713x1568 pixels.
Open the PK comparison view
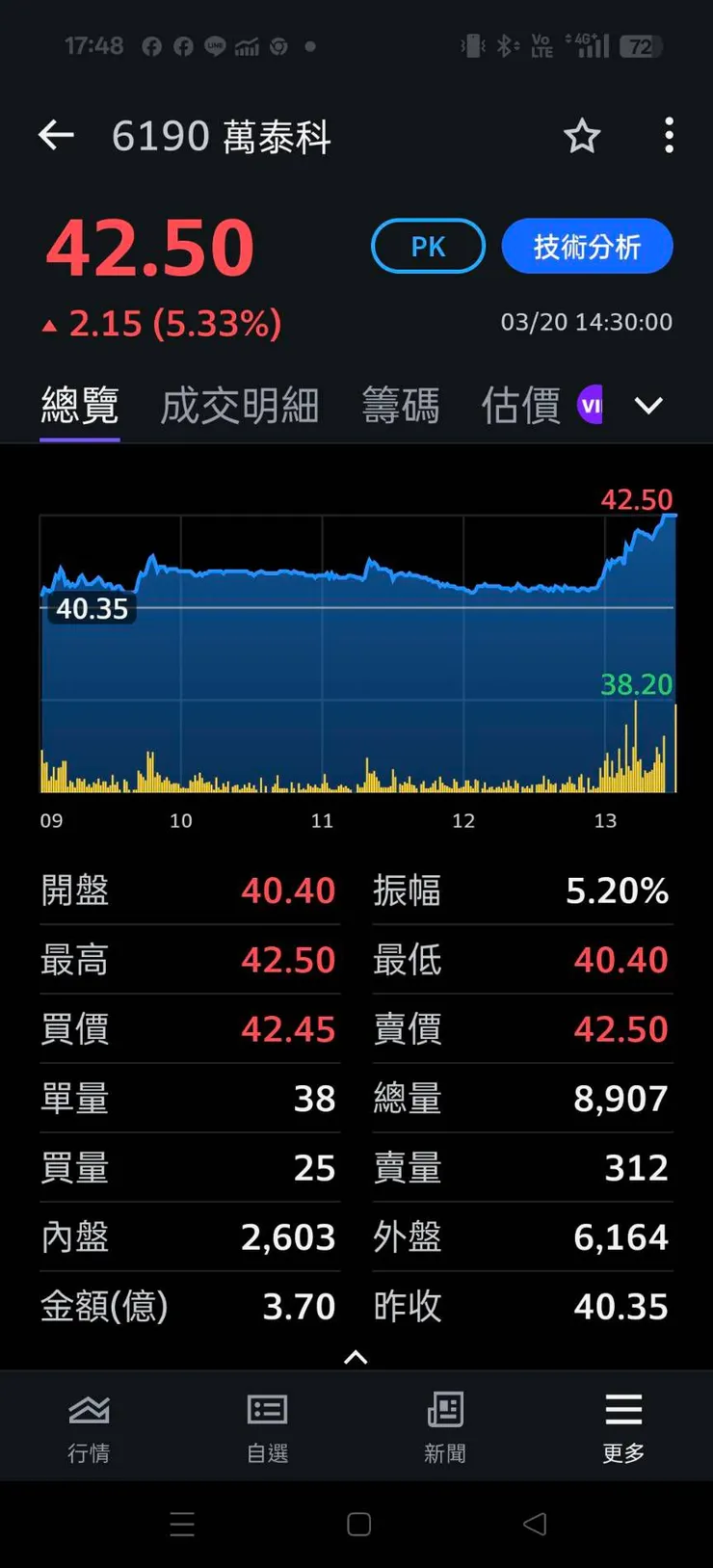tap(427, 246)
